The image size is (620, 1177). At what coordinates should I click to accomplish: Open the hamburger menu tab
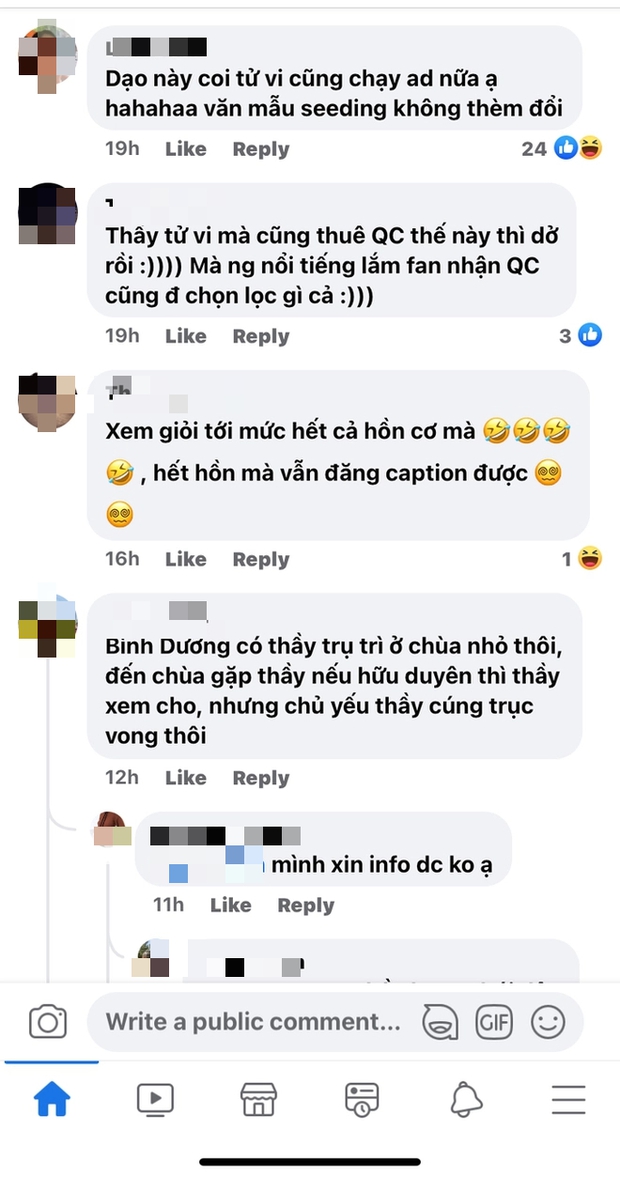[568, 1100]
